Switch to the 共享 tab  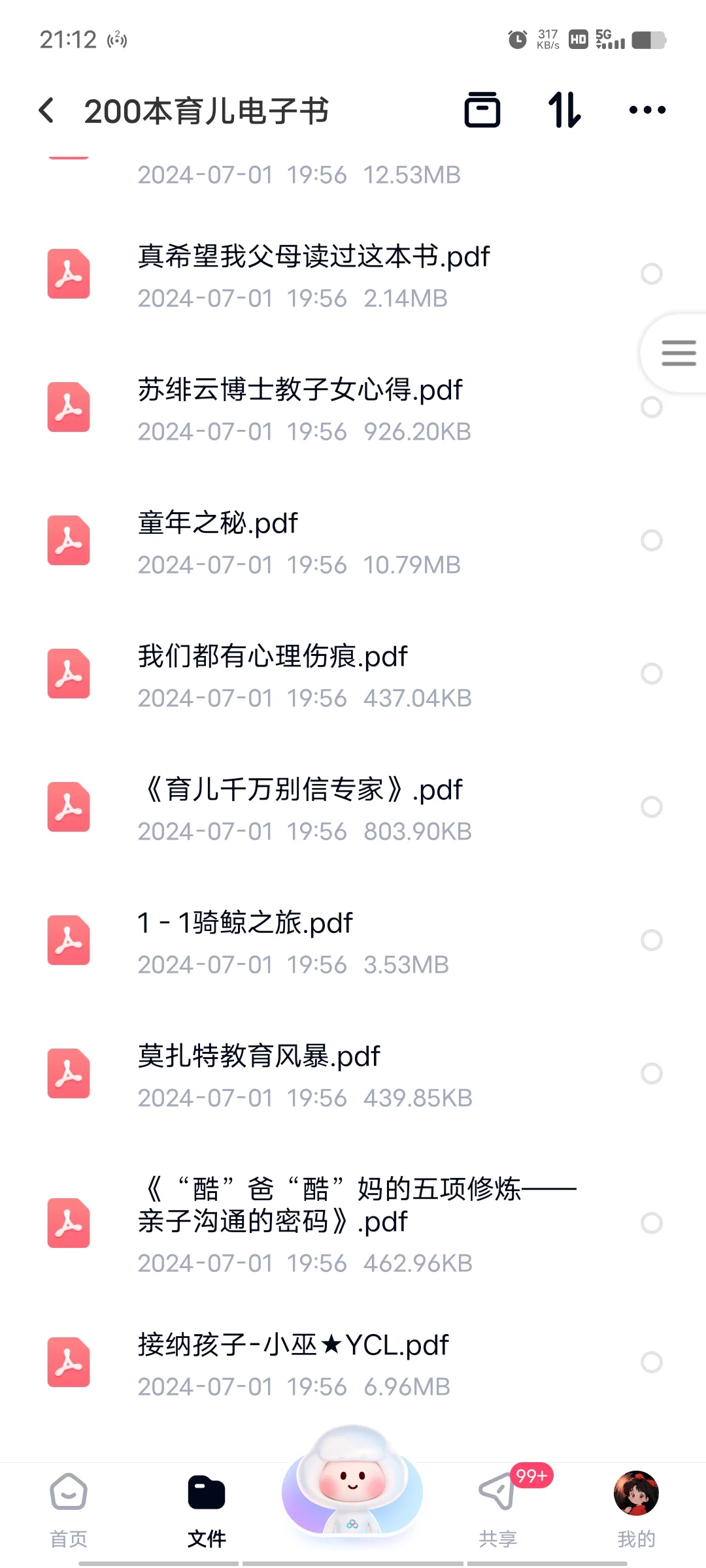[x=498, y=1510]
